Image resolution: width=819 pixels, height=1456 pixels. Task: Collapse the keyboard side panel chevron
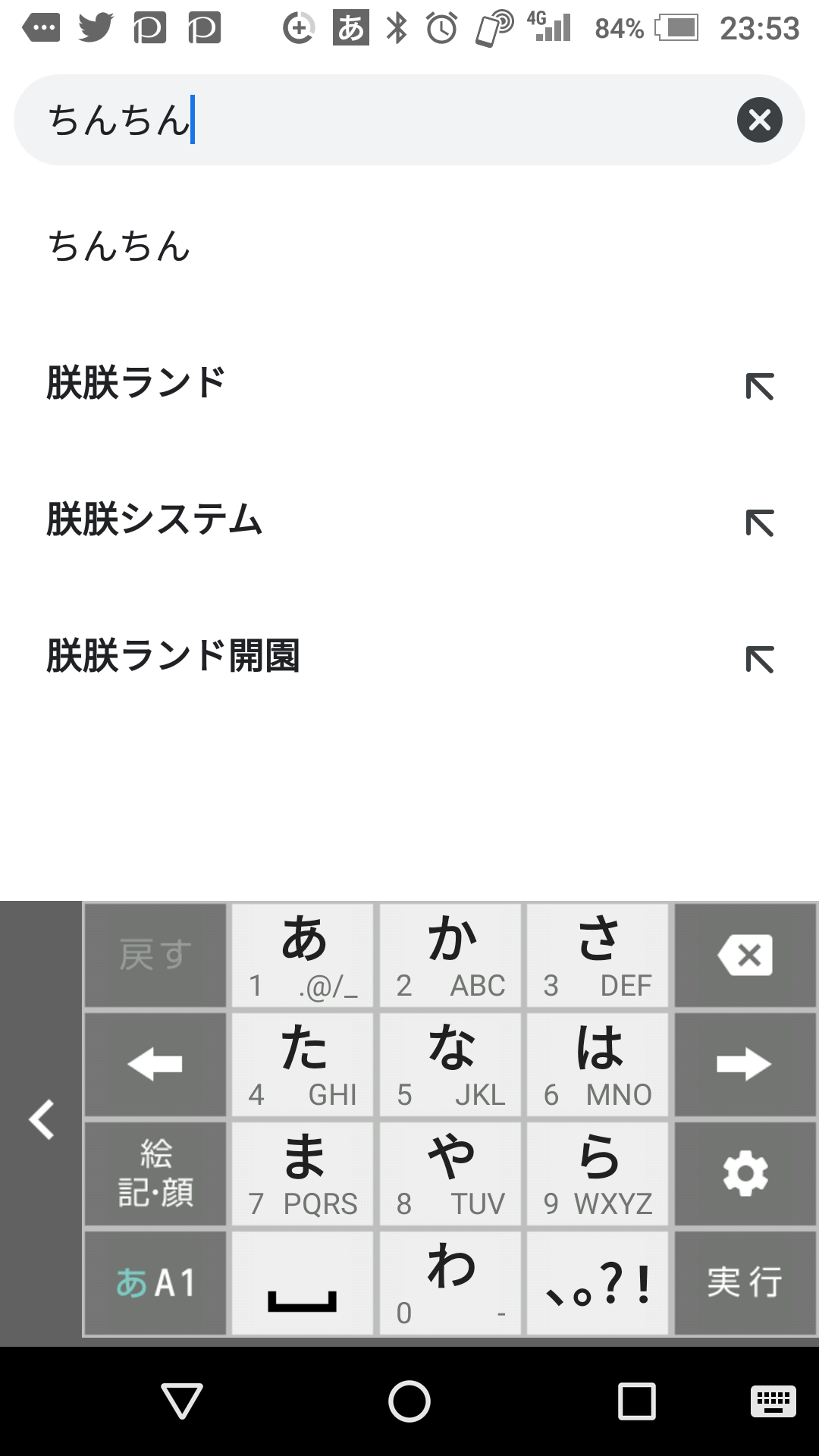41,1120
